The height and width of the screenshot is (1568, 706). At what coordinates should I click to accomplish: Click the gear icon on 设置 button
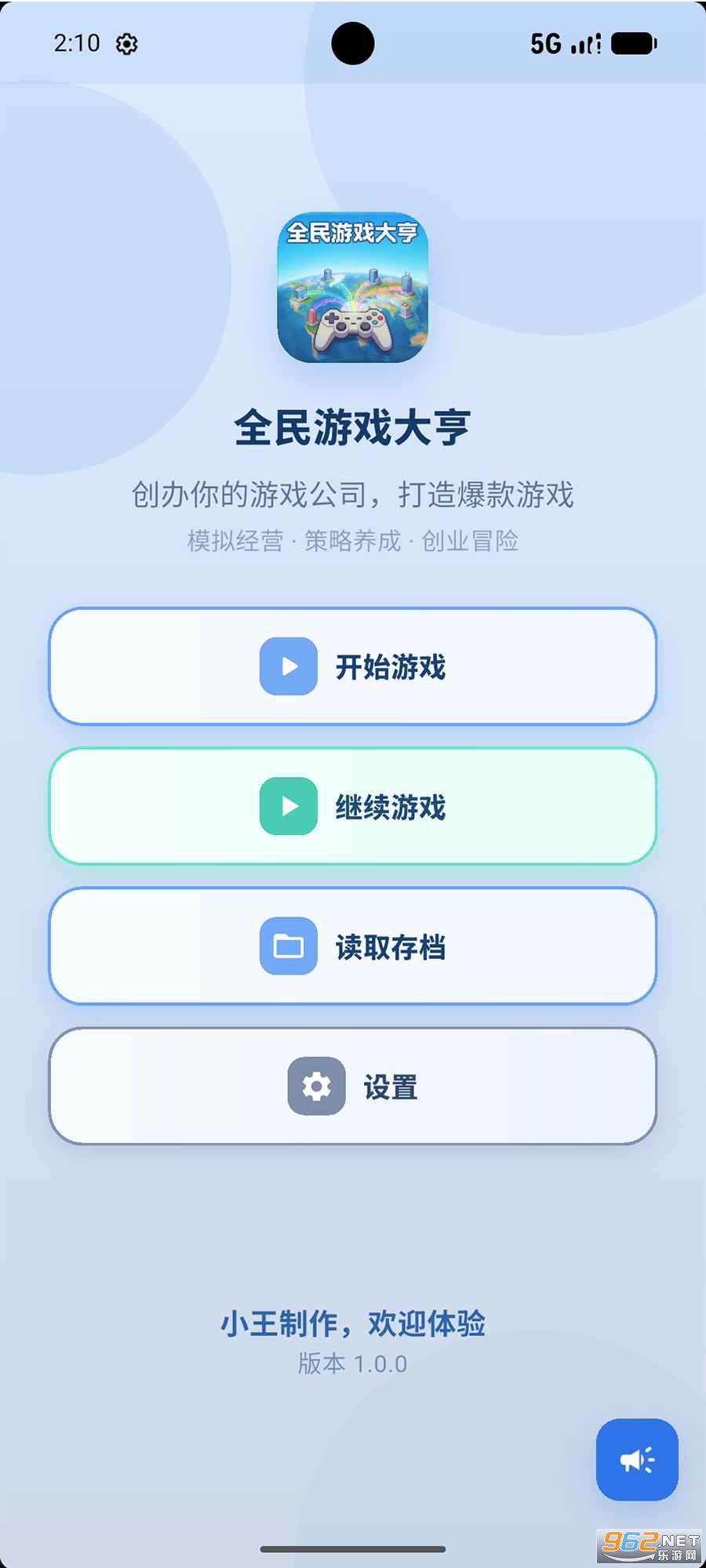315,1086
